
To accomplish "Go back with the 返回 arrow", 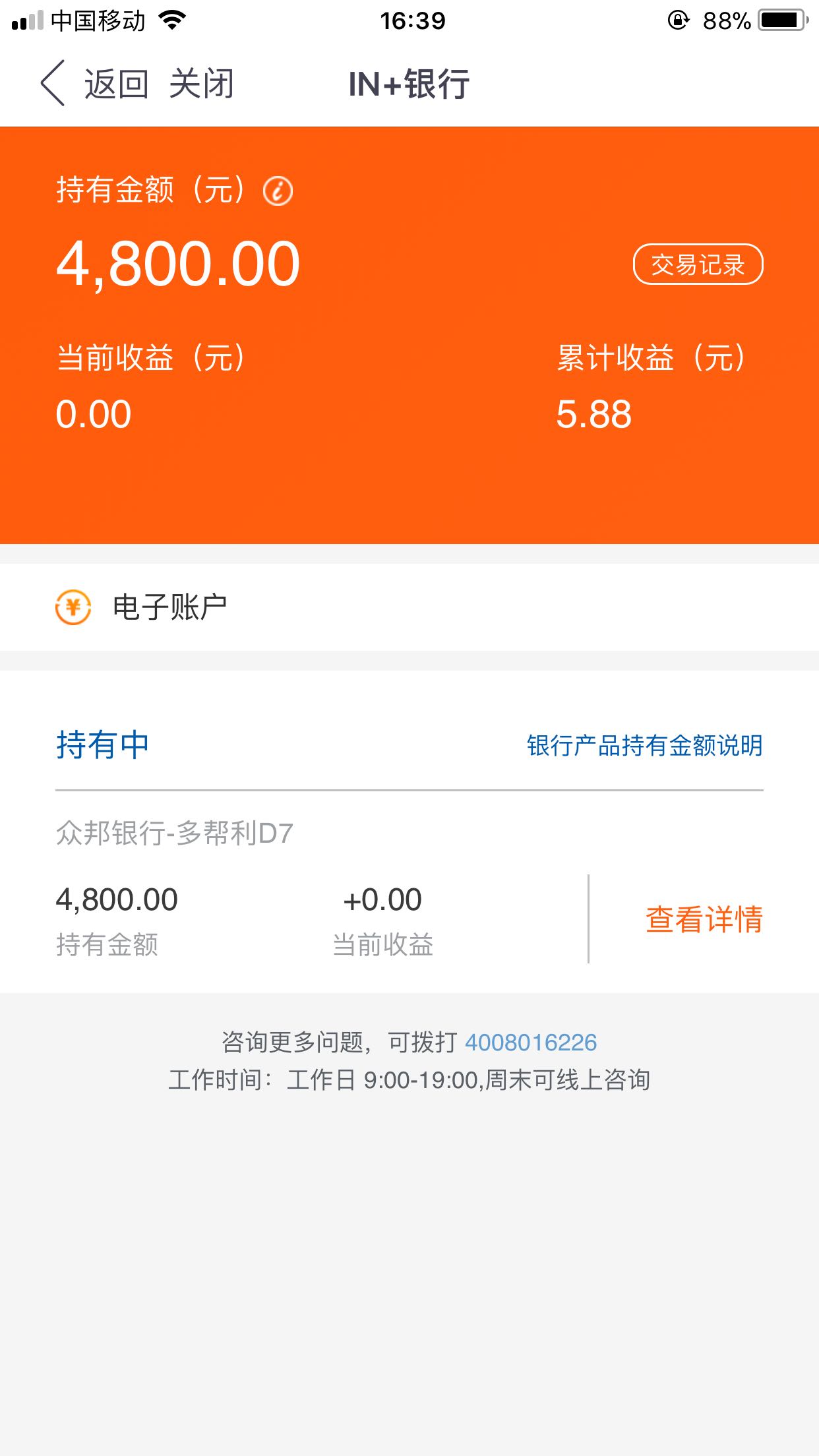I will point(94,84).
